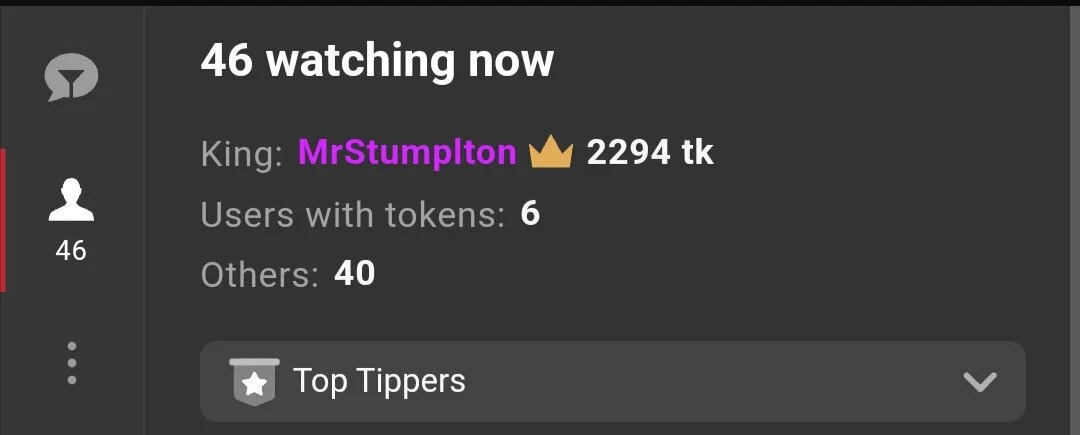1080x435 pixels.
Task: Open the viewers tab showing 46
Action: pyautogui.click(x=71, y=218)
